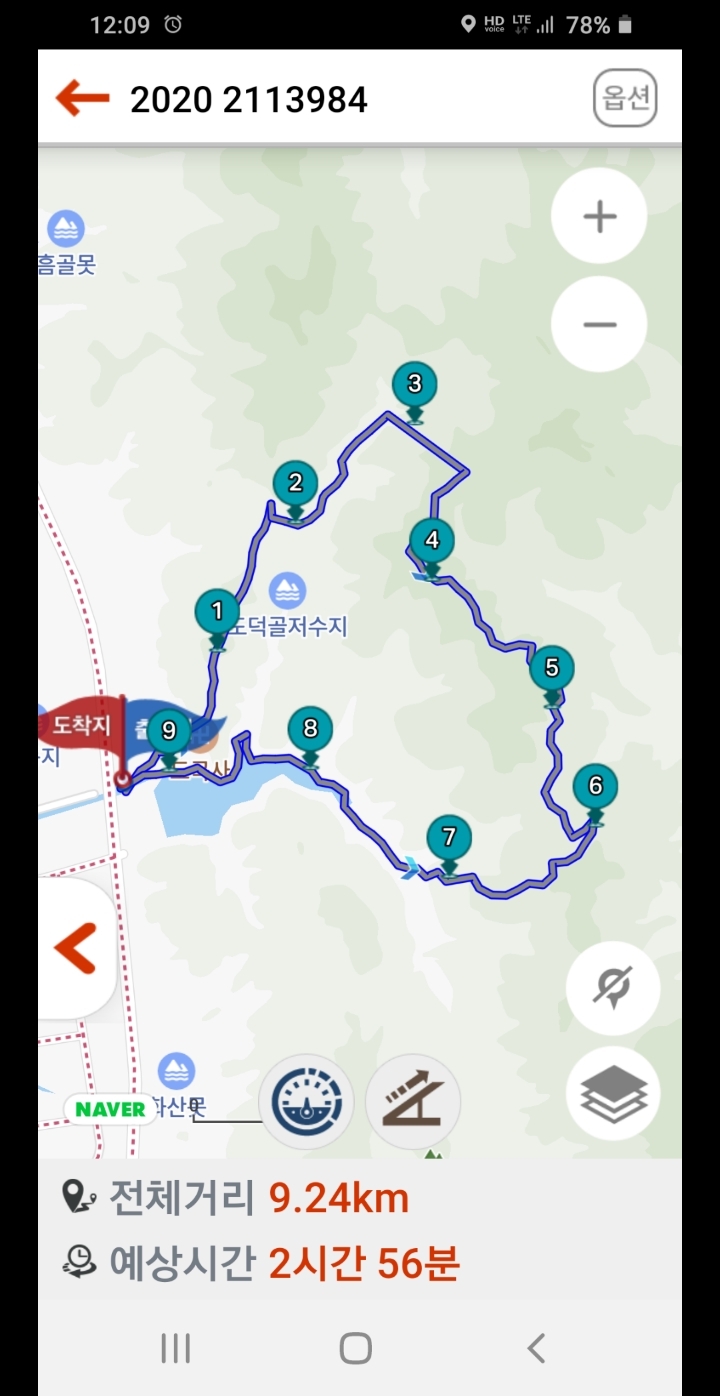This screenshot has width=720, height=1396.
Task: Go back using the red arrow
Action: (x=82, y=98)
